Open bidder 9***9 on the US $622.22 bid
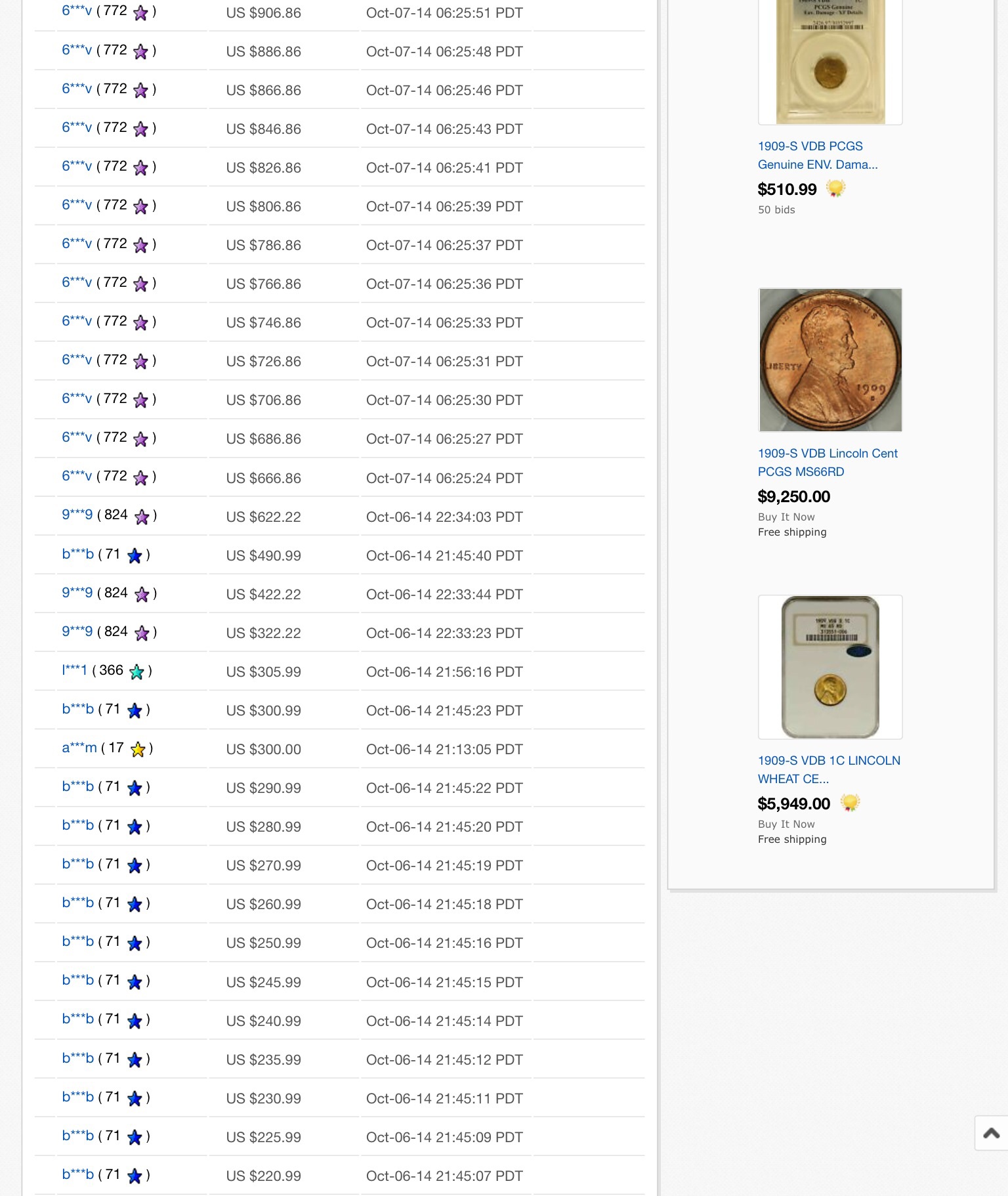 pos(77,515)
